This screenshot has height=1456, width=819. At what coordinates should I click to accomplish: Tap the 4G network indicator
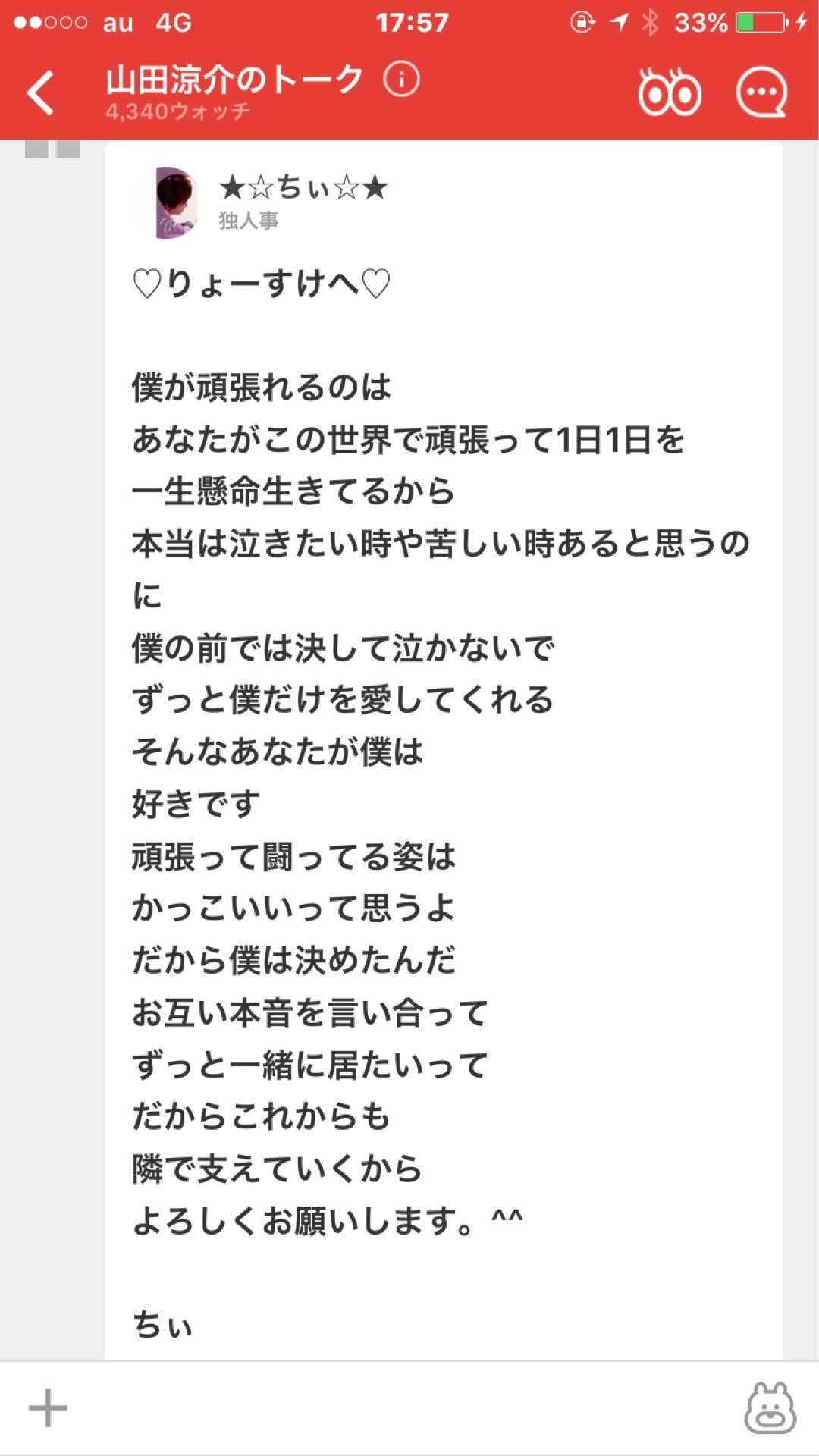coord(171,22)
